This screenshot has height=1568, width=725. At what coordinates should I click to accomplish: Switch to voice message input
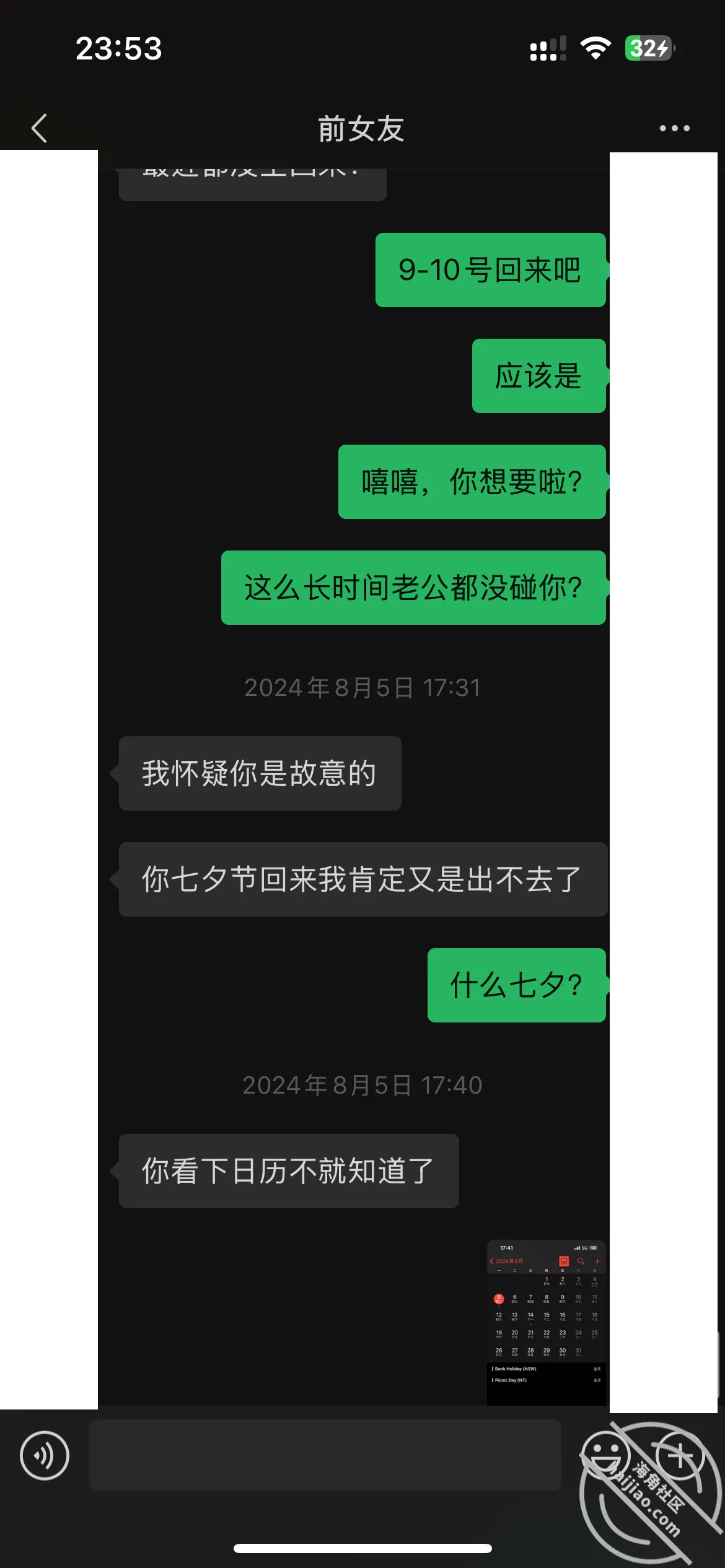pyautogui.click(x=45, y=1455)
